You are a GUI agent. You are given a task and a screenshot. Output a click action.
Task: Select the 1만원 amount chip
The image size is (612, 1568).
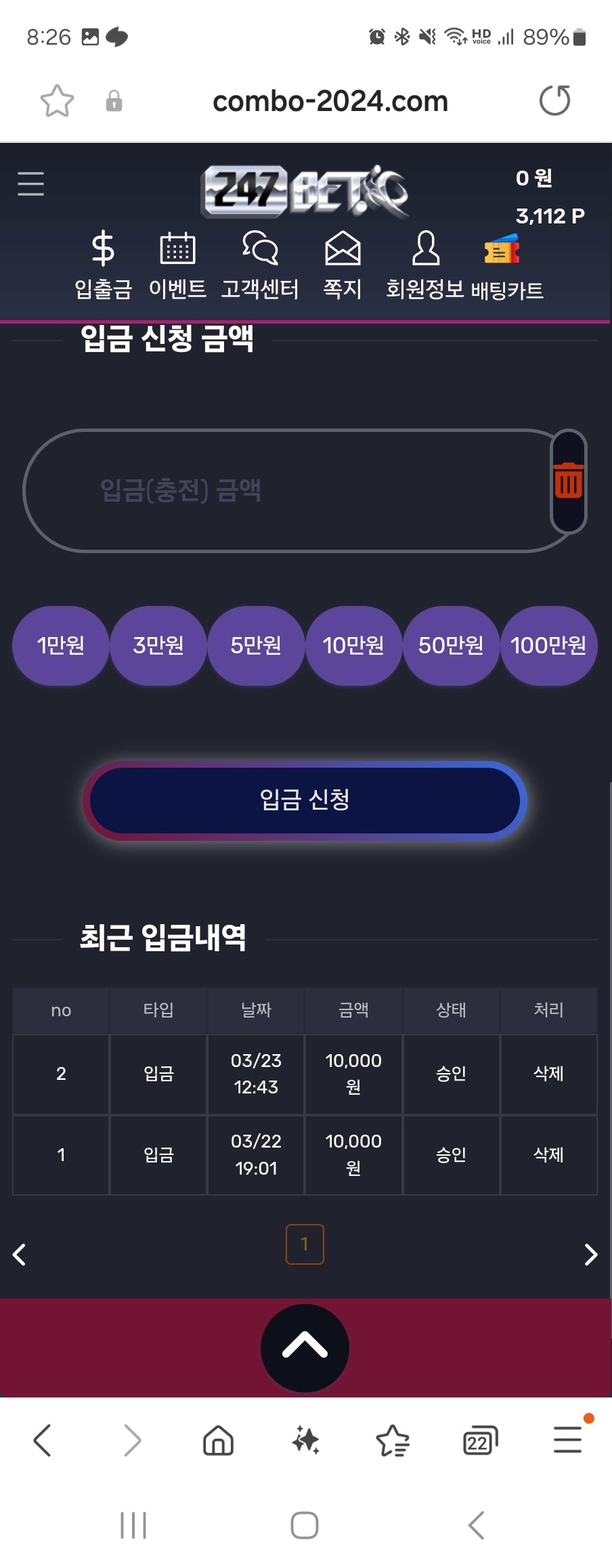pos(61,645)
